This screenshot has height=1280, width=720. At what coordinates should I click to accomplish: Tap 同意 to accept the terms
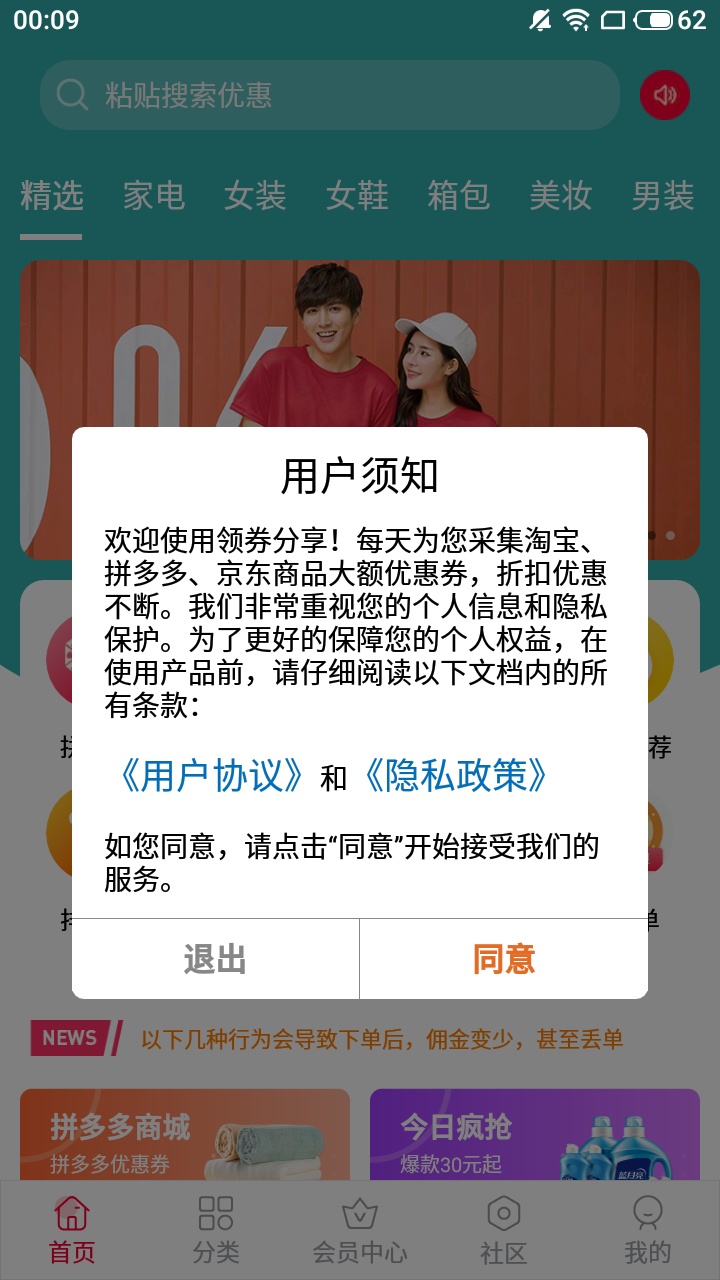click(x=503, y=959)
